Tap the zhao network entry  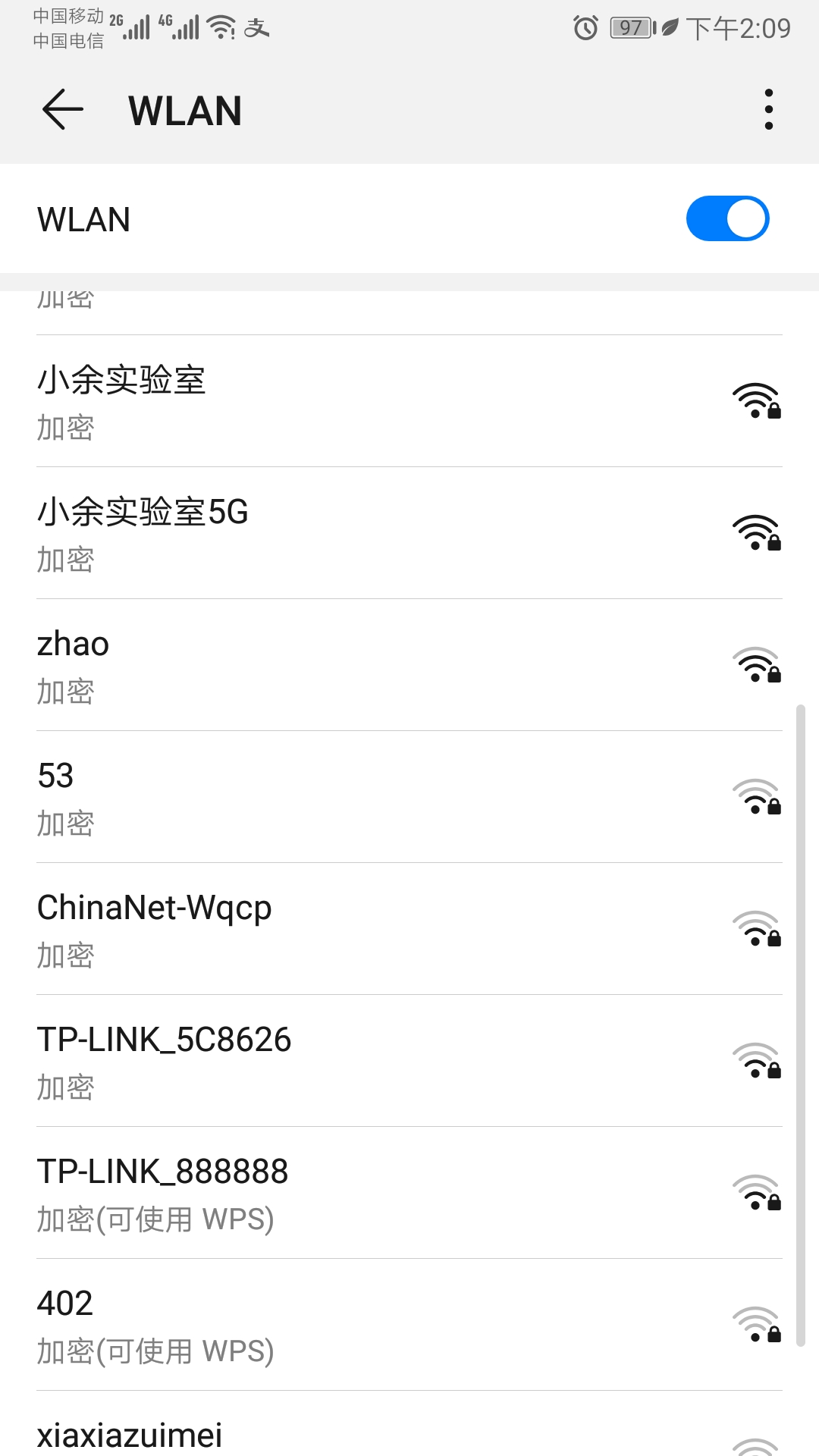tap(303, 666)
